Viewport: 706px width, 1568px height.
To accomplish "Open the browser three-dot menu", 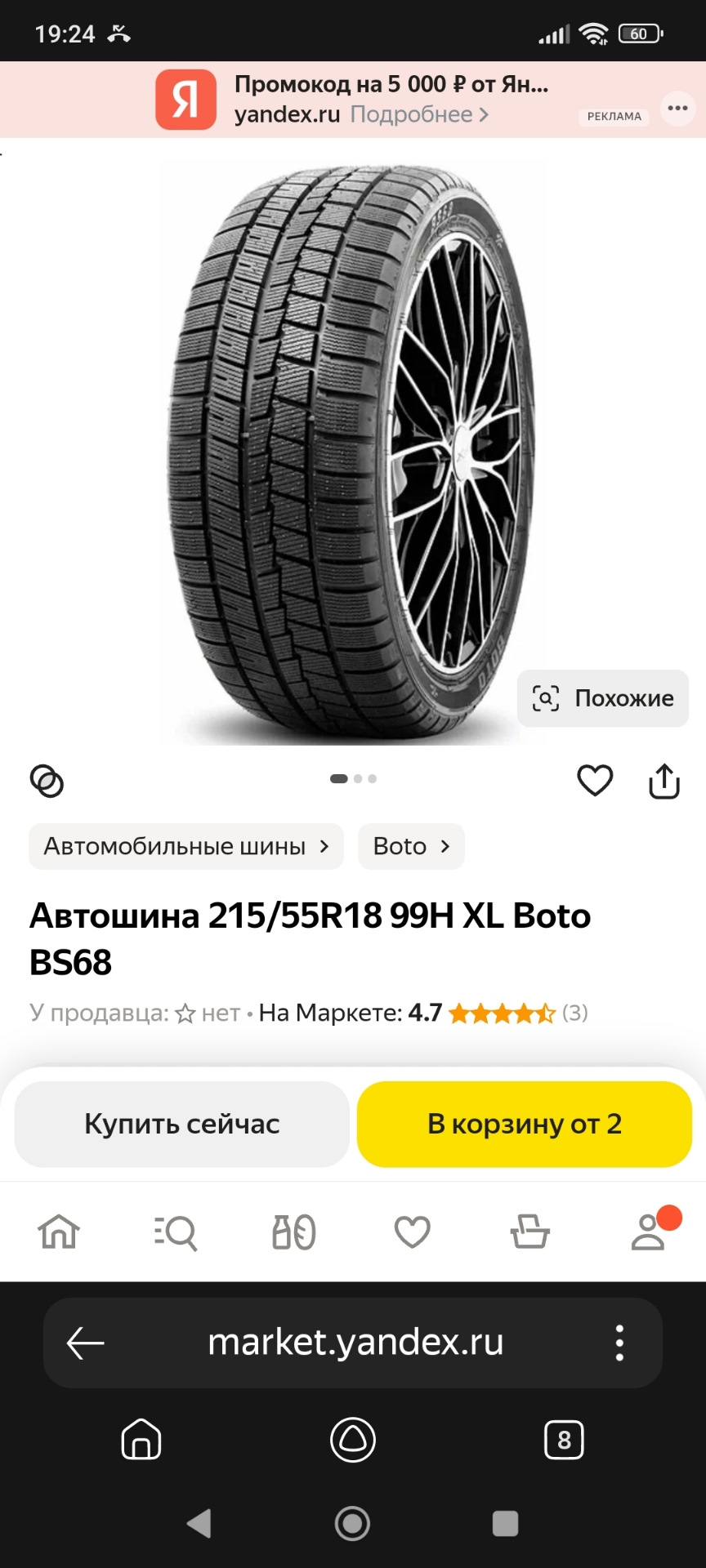I will [619, 1343].
